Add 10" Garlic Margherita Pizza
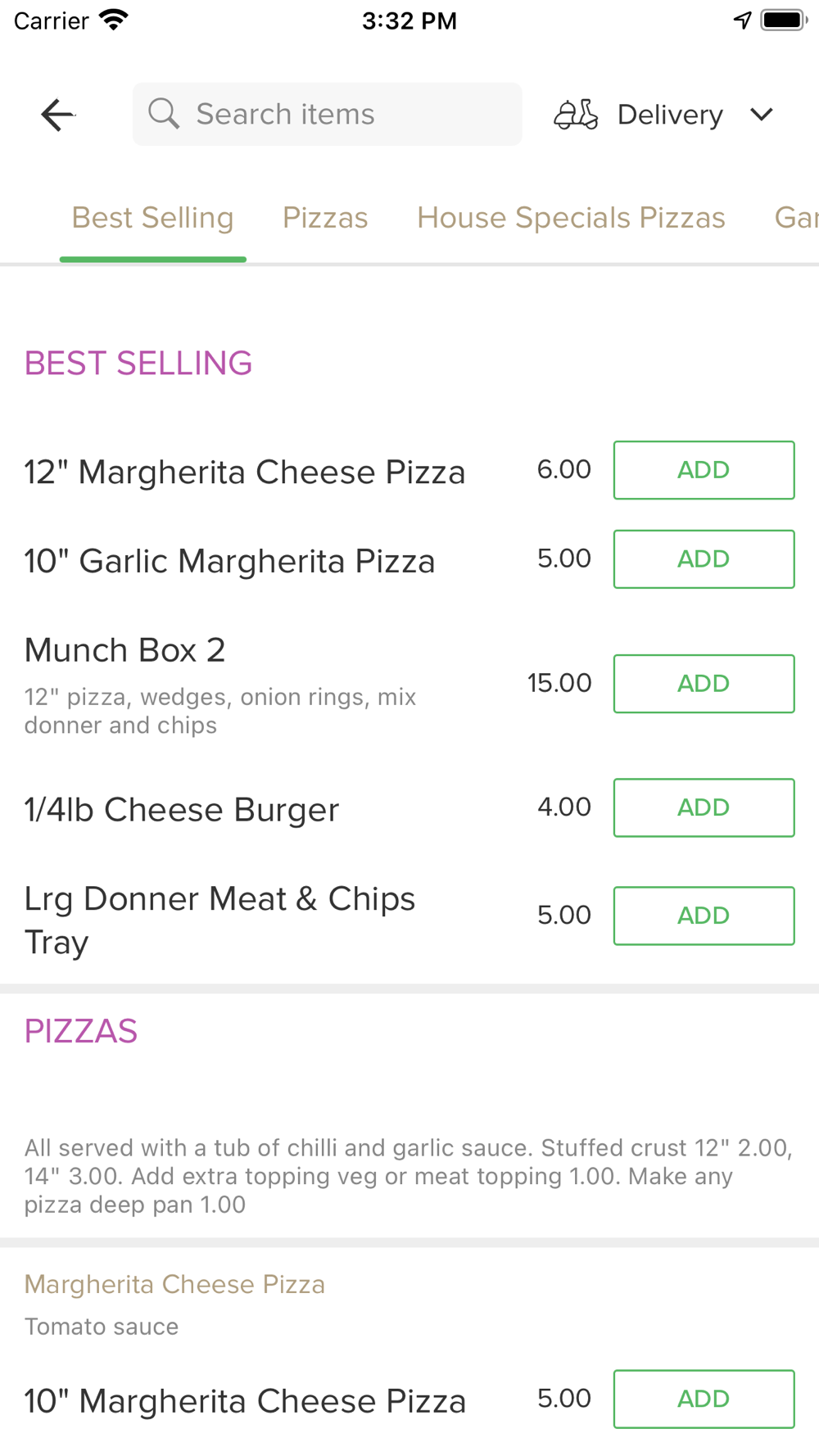The height and width of the screenshot is (1456, 819). pos(704,559)
